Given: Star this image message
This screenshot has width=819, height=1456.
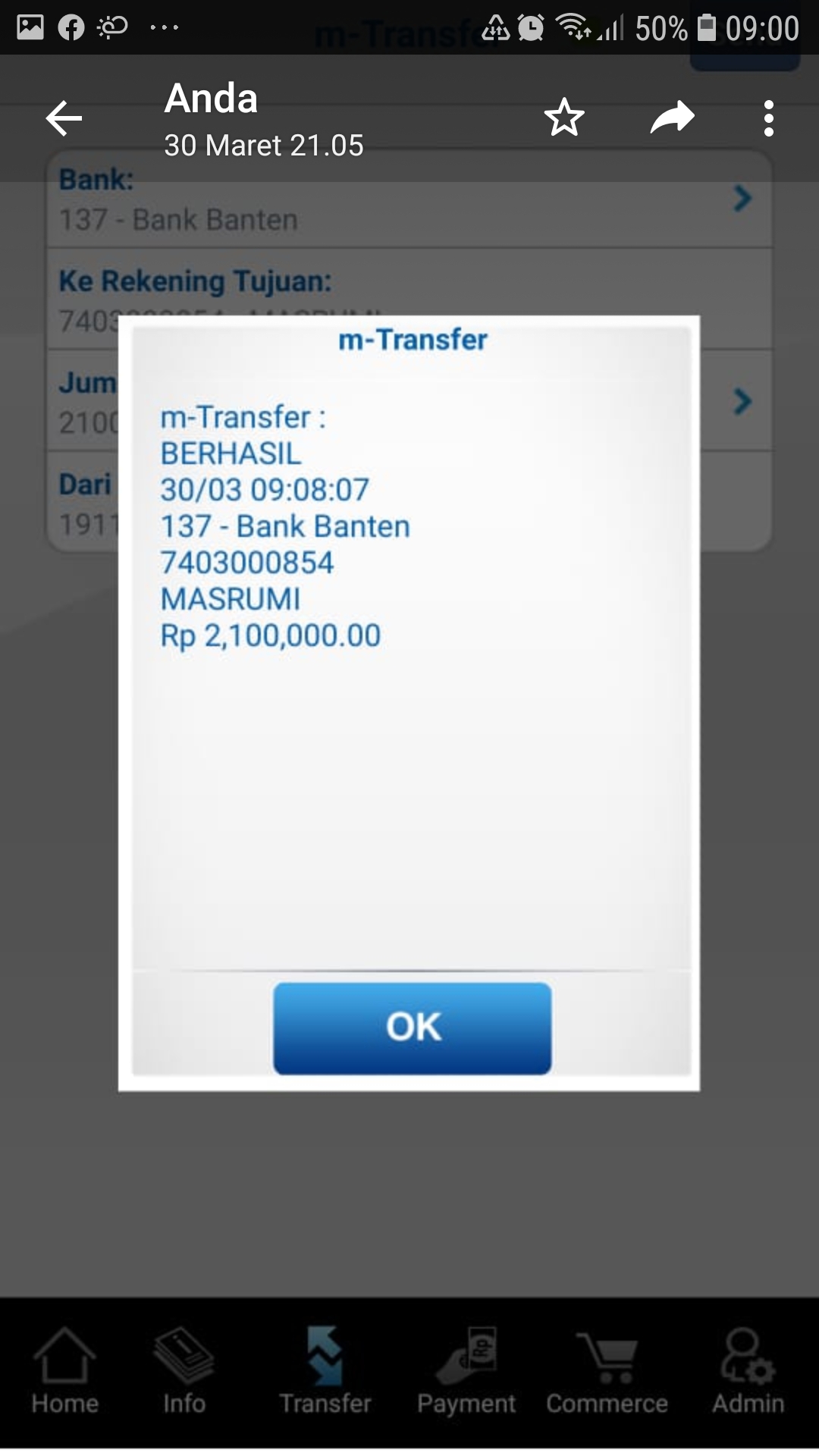Looking at the screenshot, I should point(564,118).
